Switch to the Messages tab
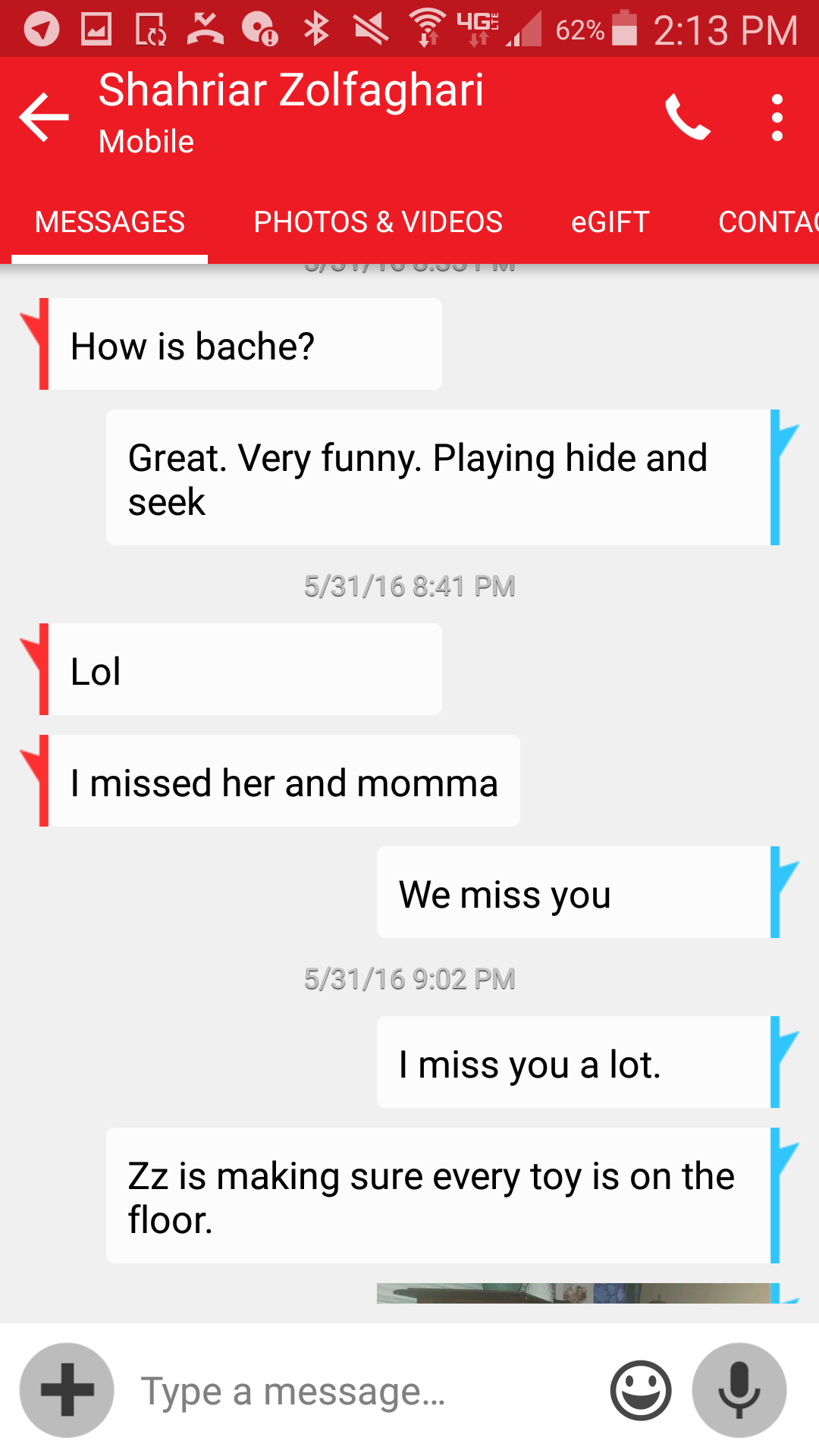 click(x=110, y=222)
